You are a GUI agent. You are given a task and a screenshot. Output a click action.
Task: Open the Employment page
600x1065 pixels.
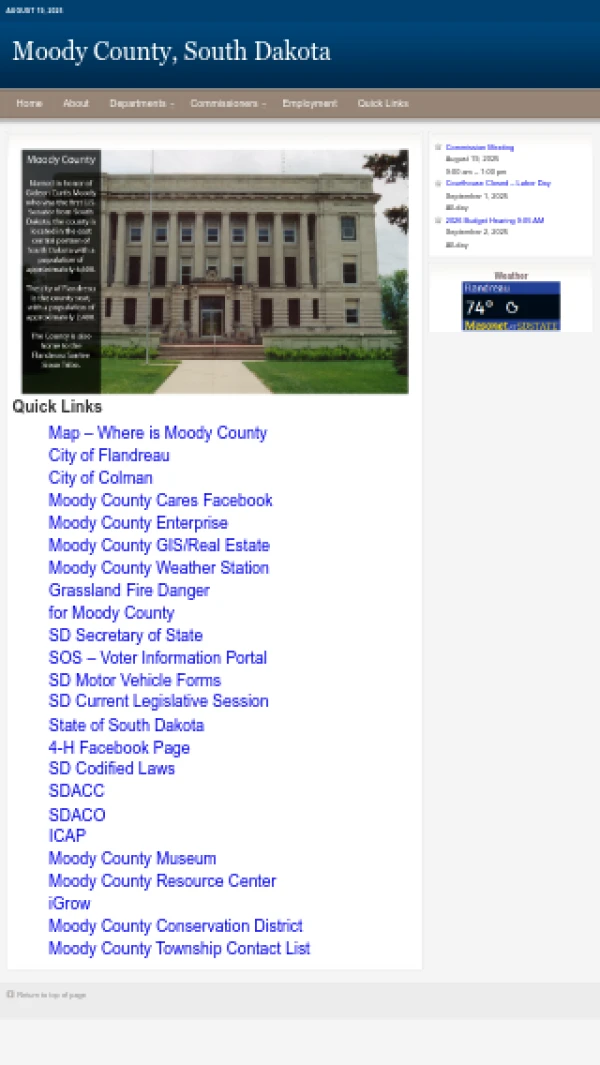tap(309, 104)
